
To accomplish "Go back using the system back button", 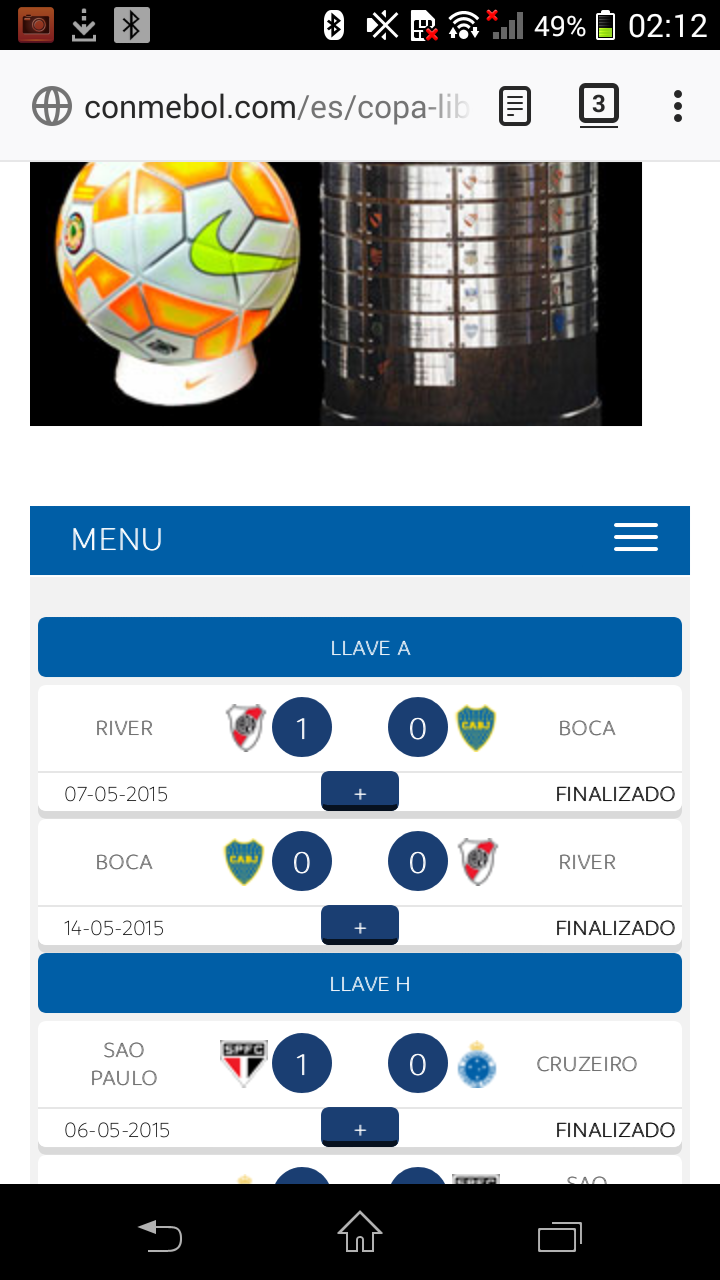I will click(x=160, y=1236).
